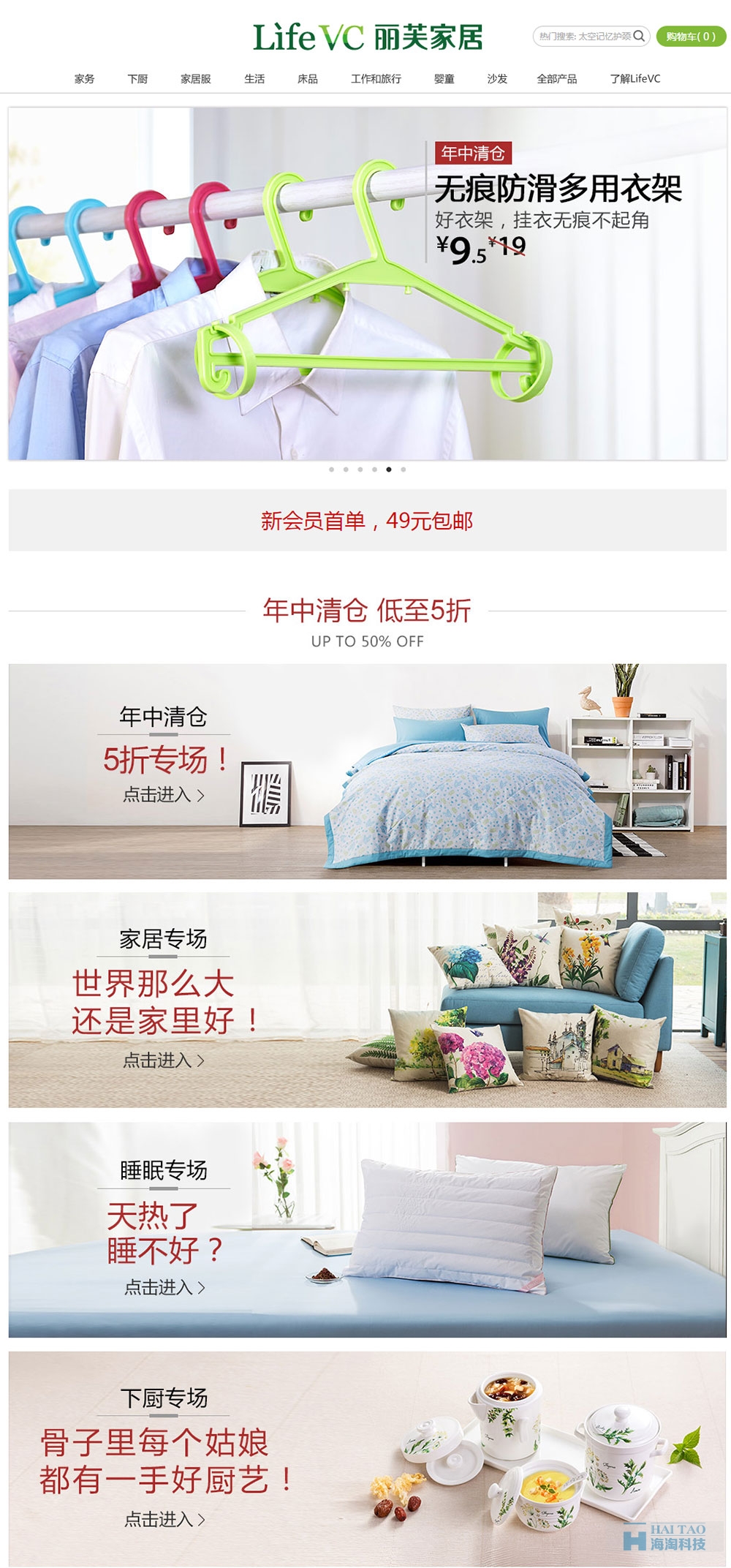The height and width of the screenshot is (1568, 731).
Task: Open the 新会员首单 49元包邮 promo
Action: point(367,521)
